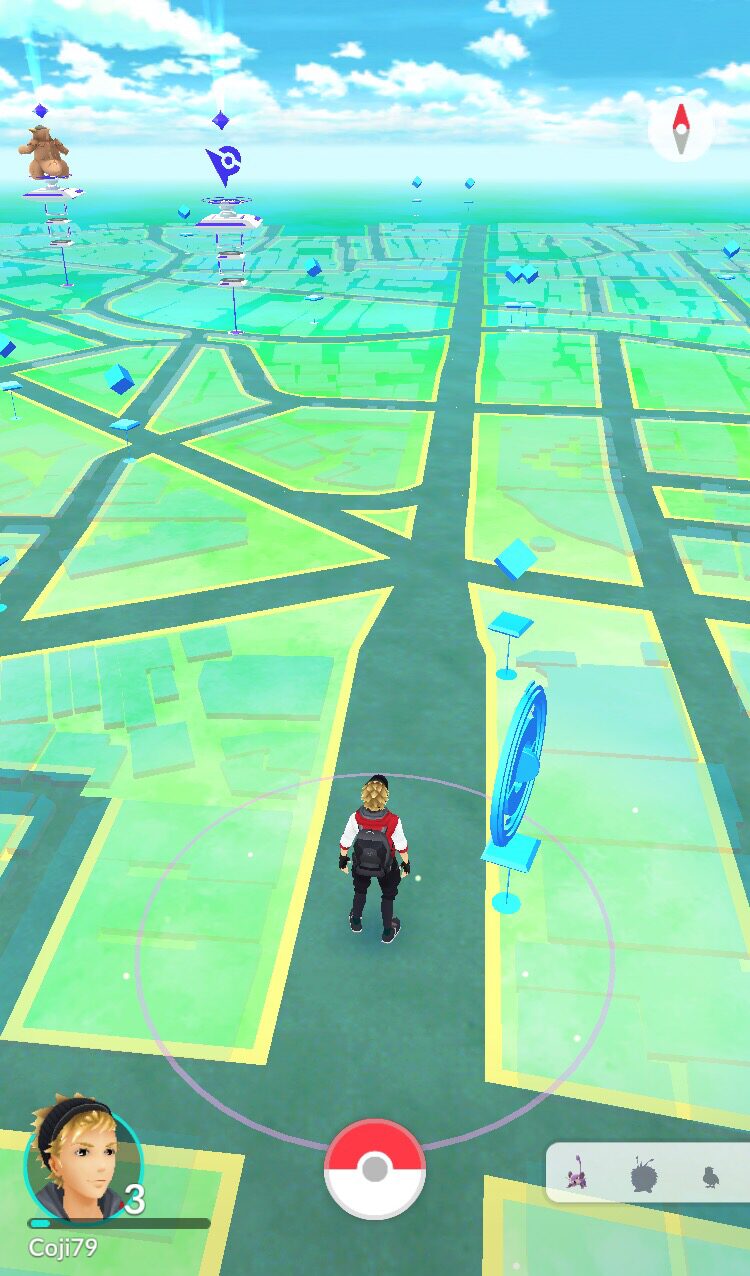
Task: Open Coji79 trainer profile
Action: (x=82, y=1160)
